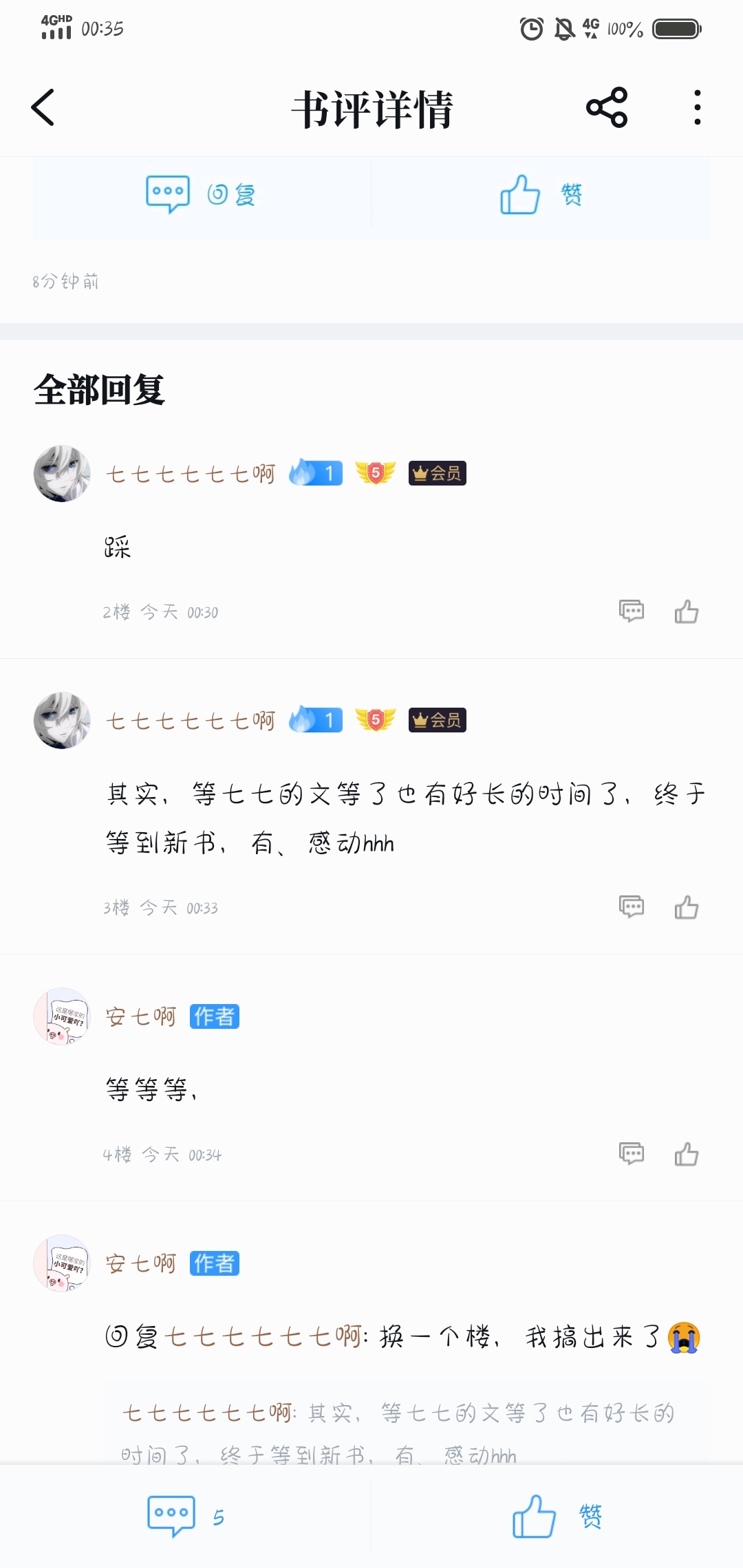Open the commenter's avatar on the 2楼 comment
Screen dimensions: 743x1568
click(62, 473)
